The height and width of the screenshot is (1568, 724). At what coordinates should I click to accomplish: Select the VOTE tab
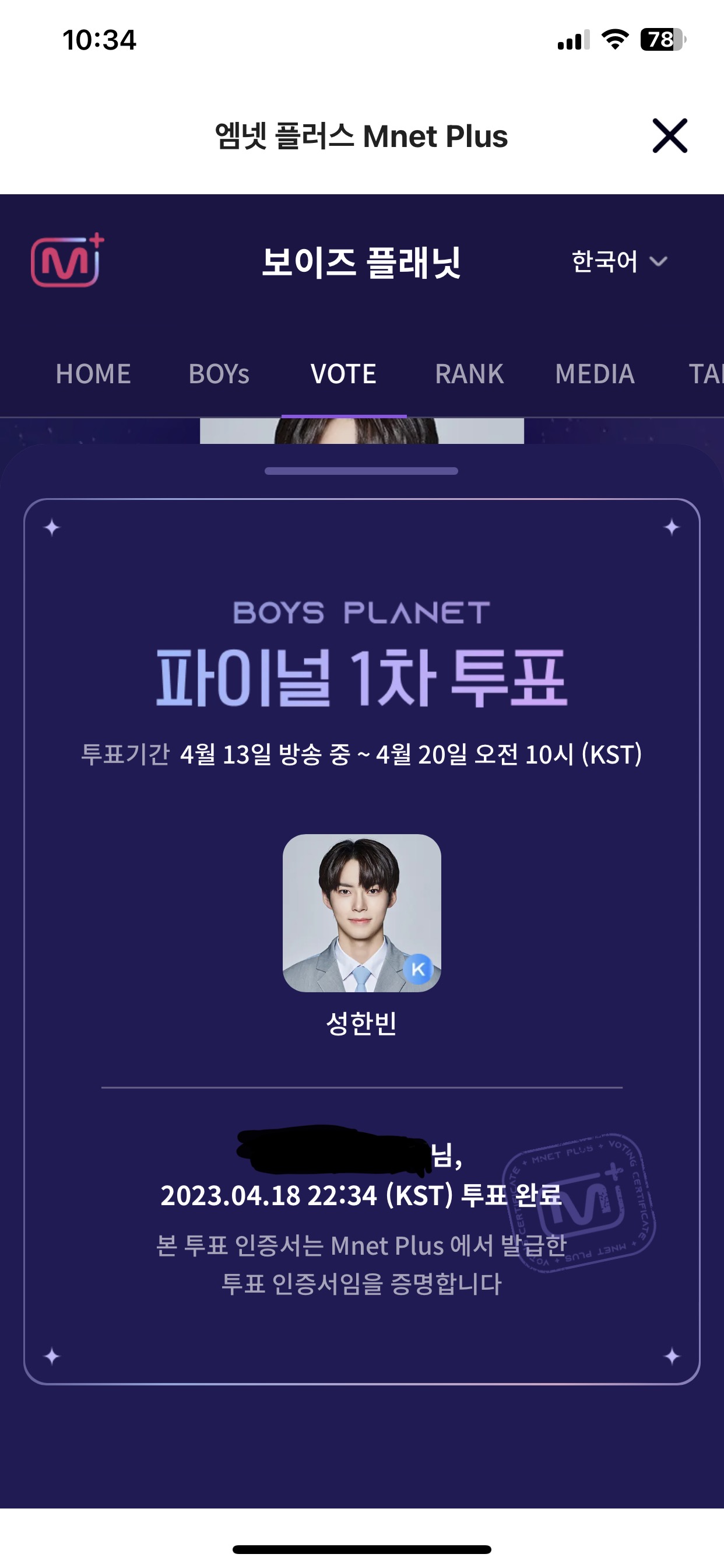344,374
